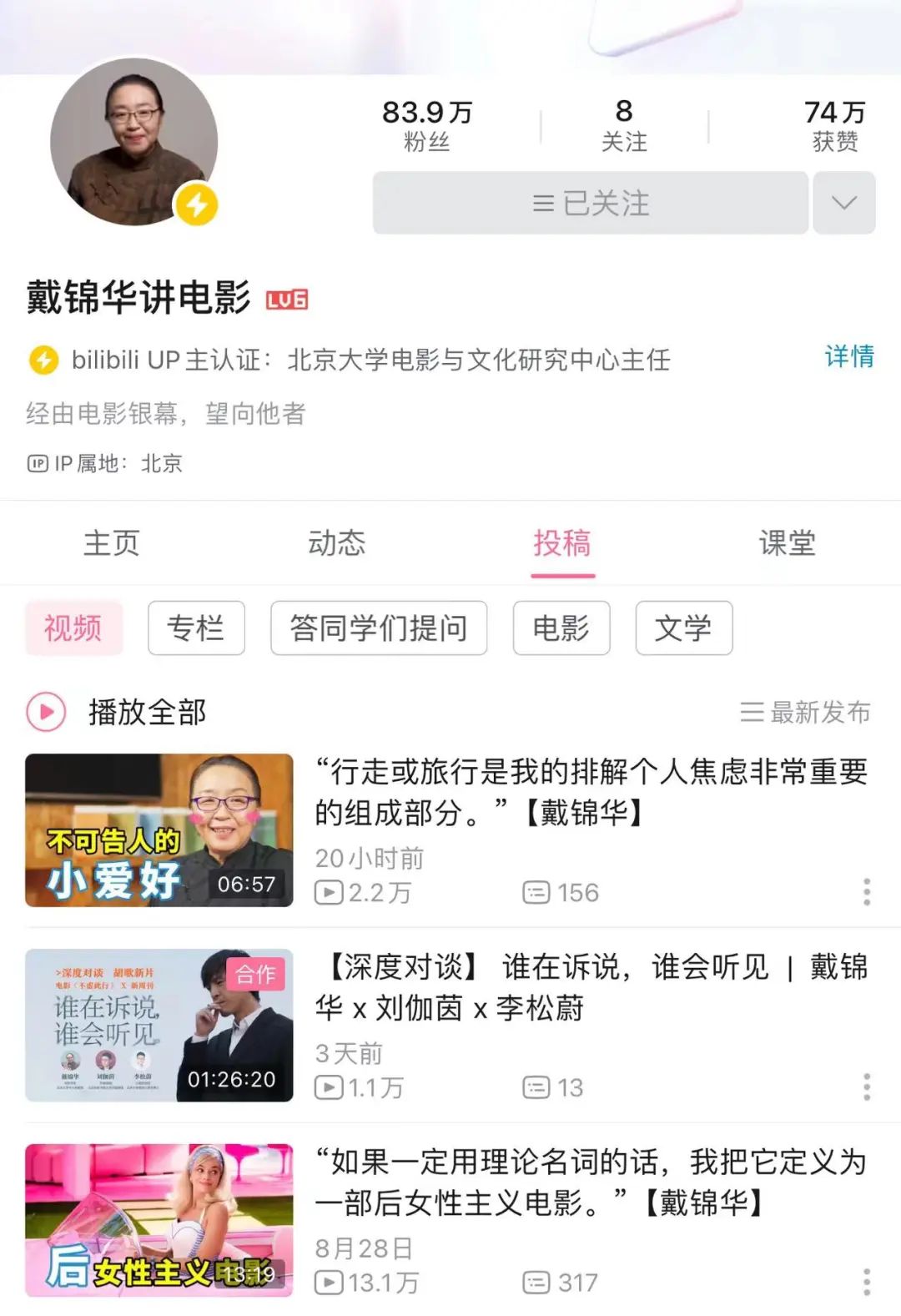The height and width of the screenshot is (1316, 901).
Task: Select the 专栏 filter chip
Action: point(196,628)
